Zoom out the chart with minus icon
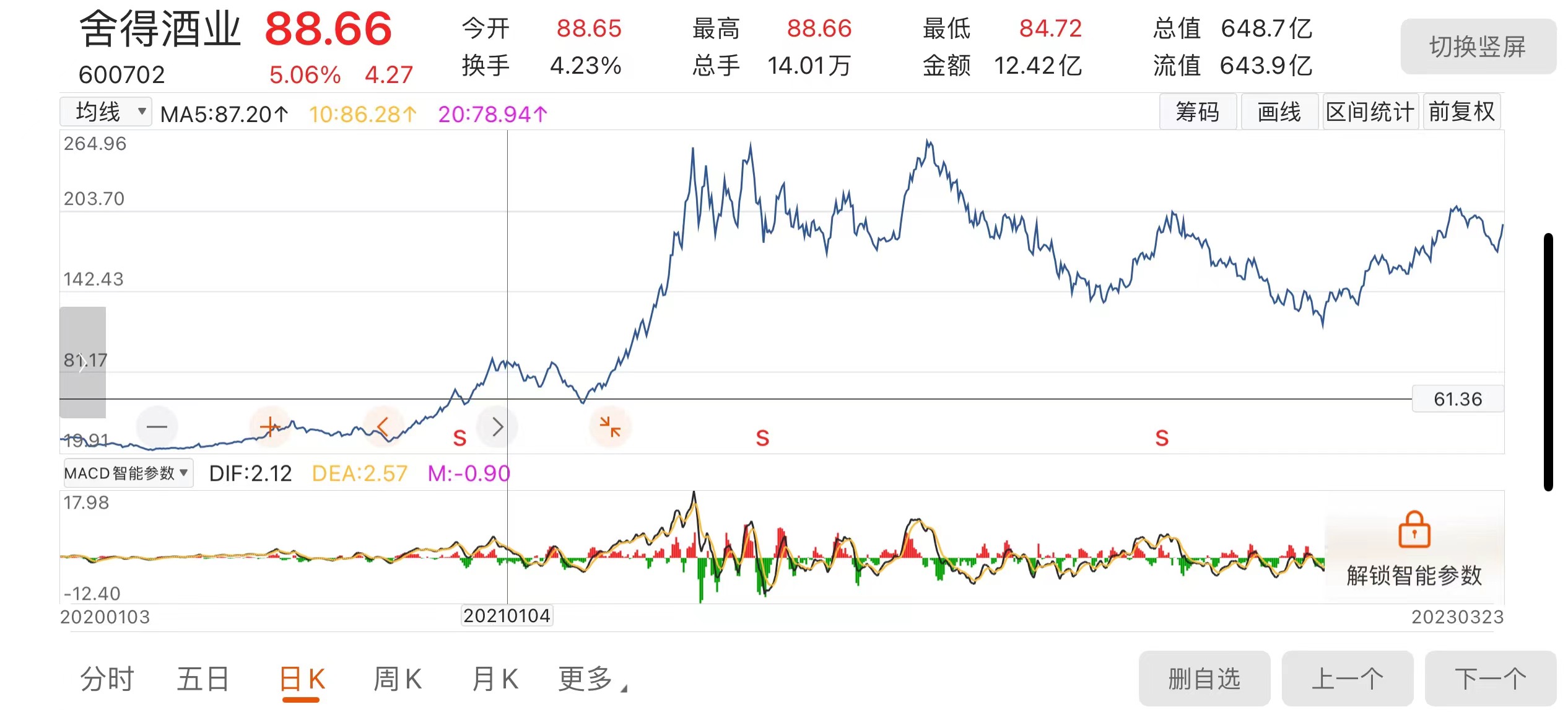The width and height of the screenshot is (1568, 725). coord(157,426)
